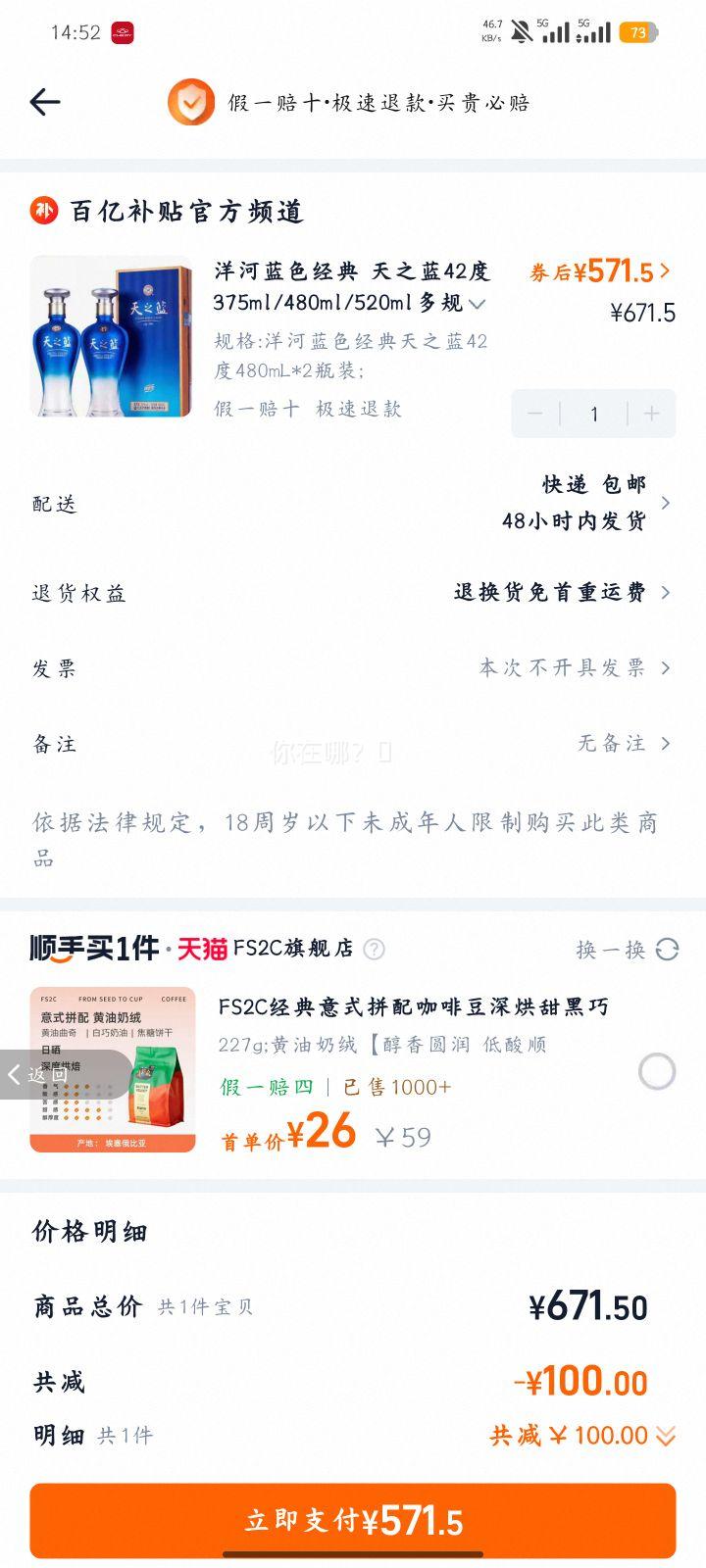Expand the 多规 spec options chevron
Screen dimensions: 706x1568
pyautogui.click(x=478, y=305)
